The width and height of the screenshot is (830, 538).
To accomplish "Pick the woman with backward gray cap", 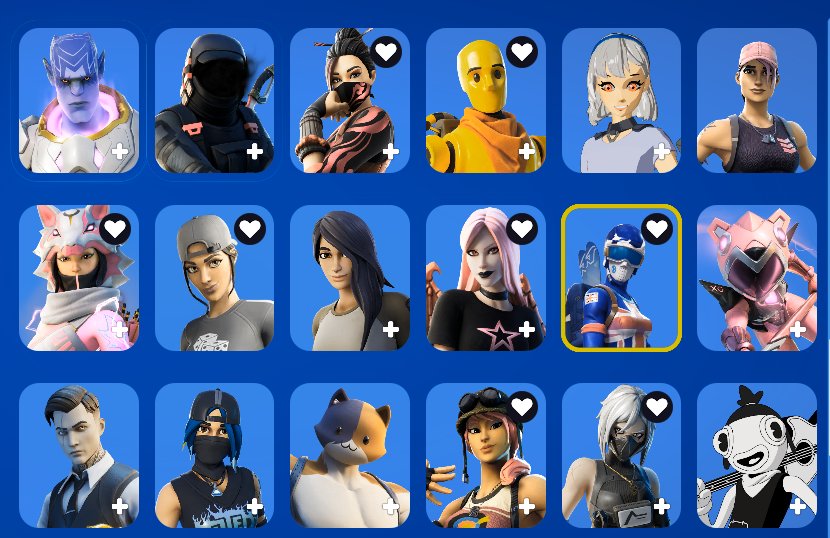I will 214,278.
